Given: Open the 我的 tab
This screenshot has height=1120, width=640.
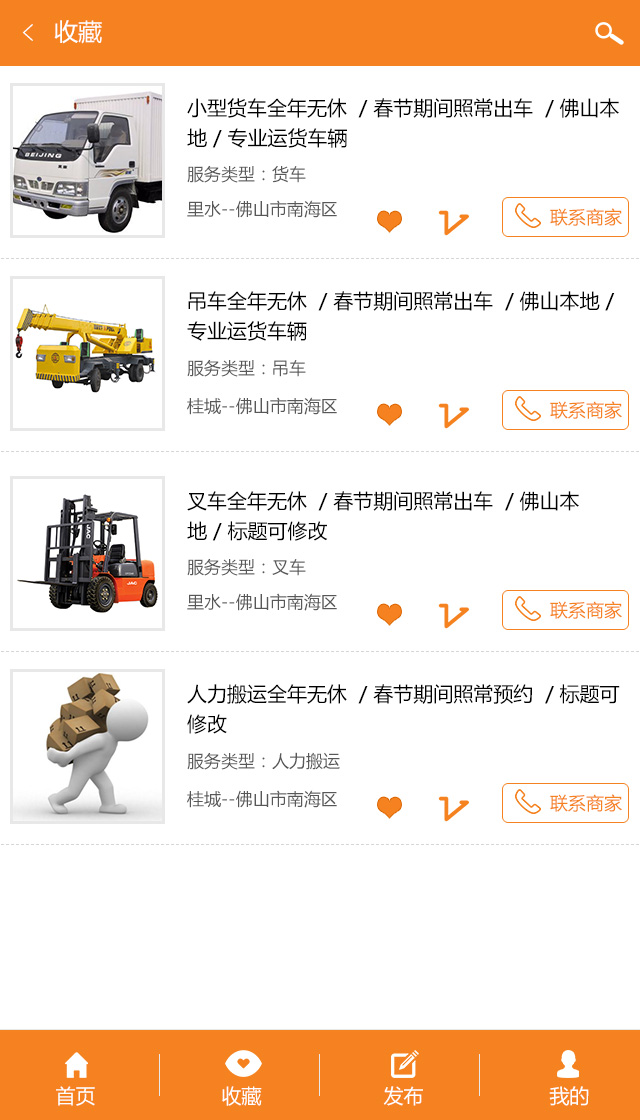Looking at the screenshot, I should pyautogui.click(x=568, y=1077).
